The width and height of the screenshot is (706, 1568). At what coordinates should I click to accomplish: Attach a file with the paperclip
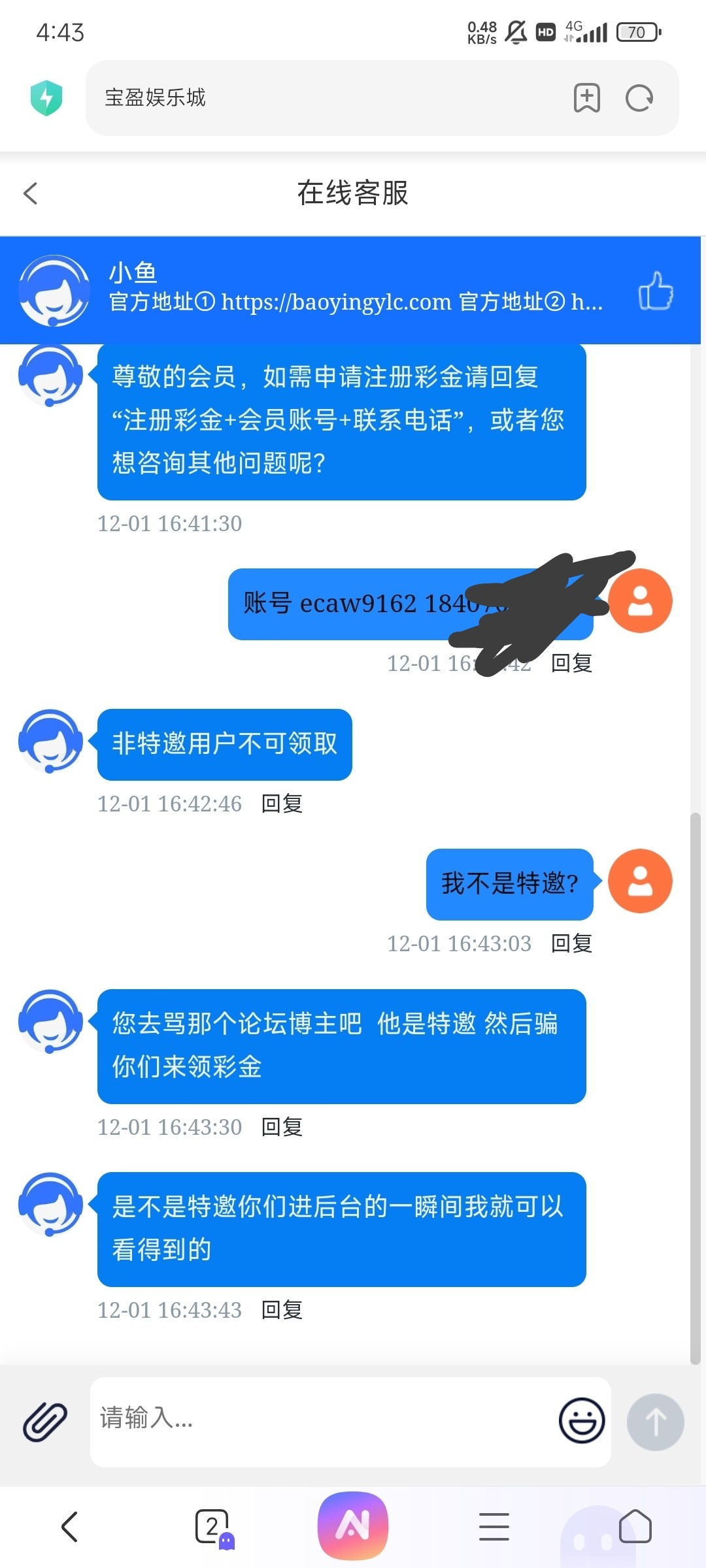(x=45, y=1422)
